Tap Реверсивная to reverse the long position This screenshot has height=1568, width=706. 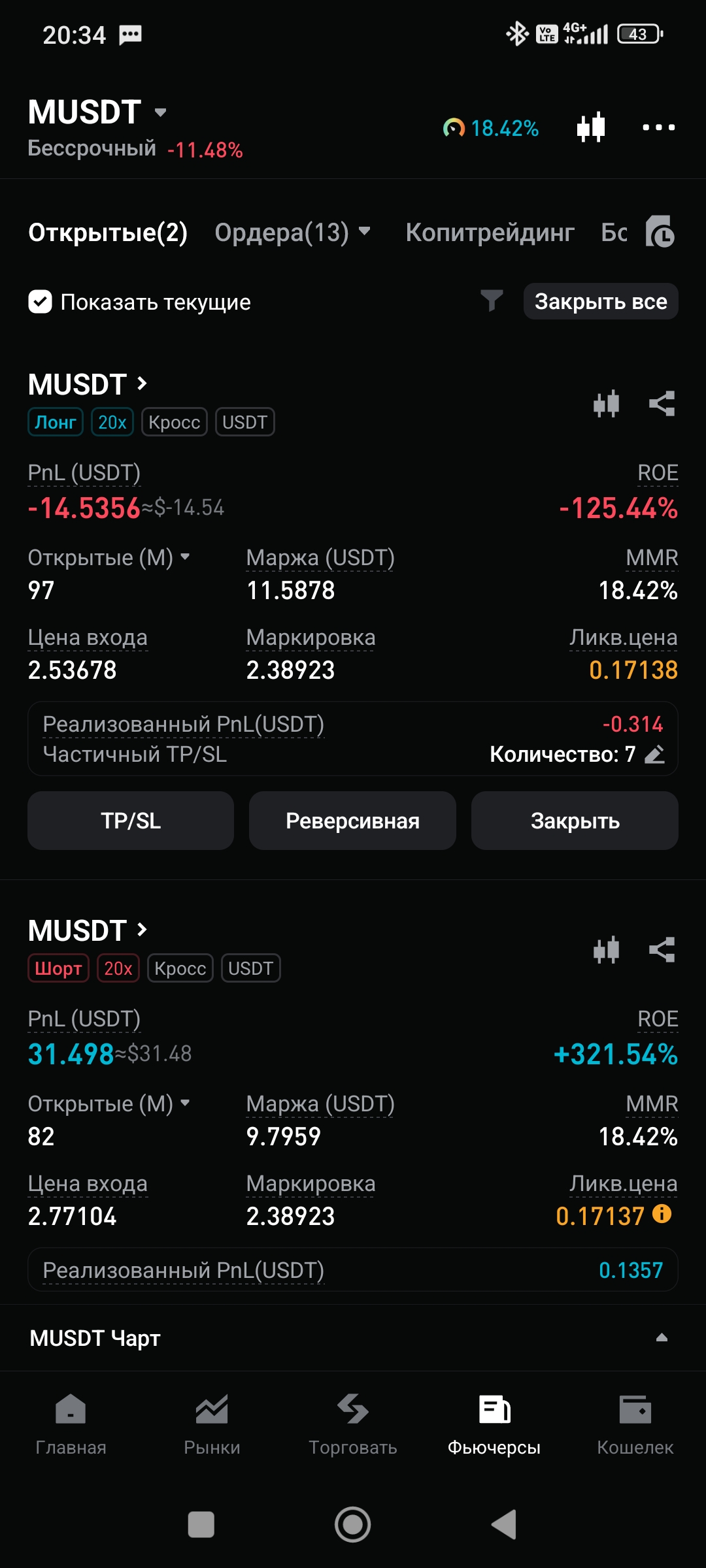click(352, 821)
